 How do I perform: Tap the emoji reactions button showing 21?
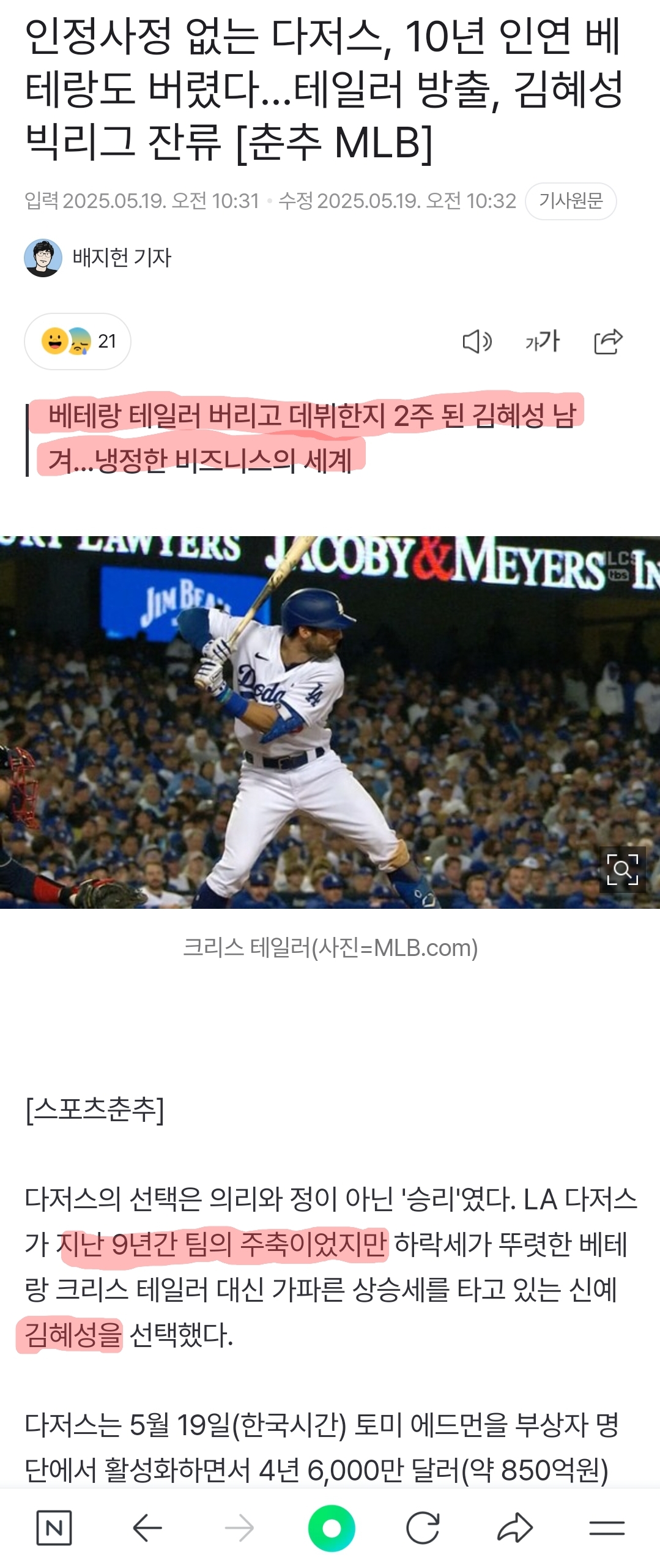pos(78,342)
